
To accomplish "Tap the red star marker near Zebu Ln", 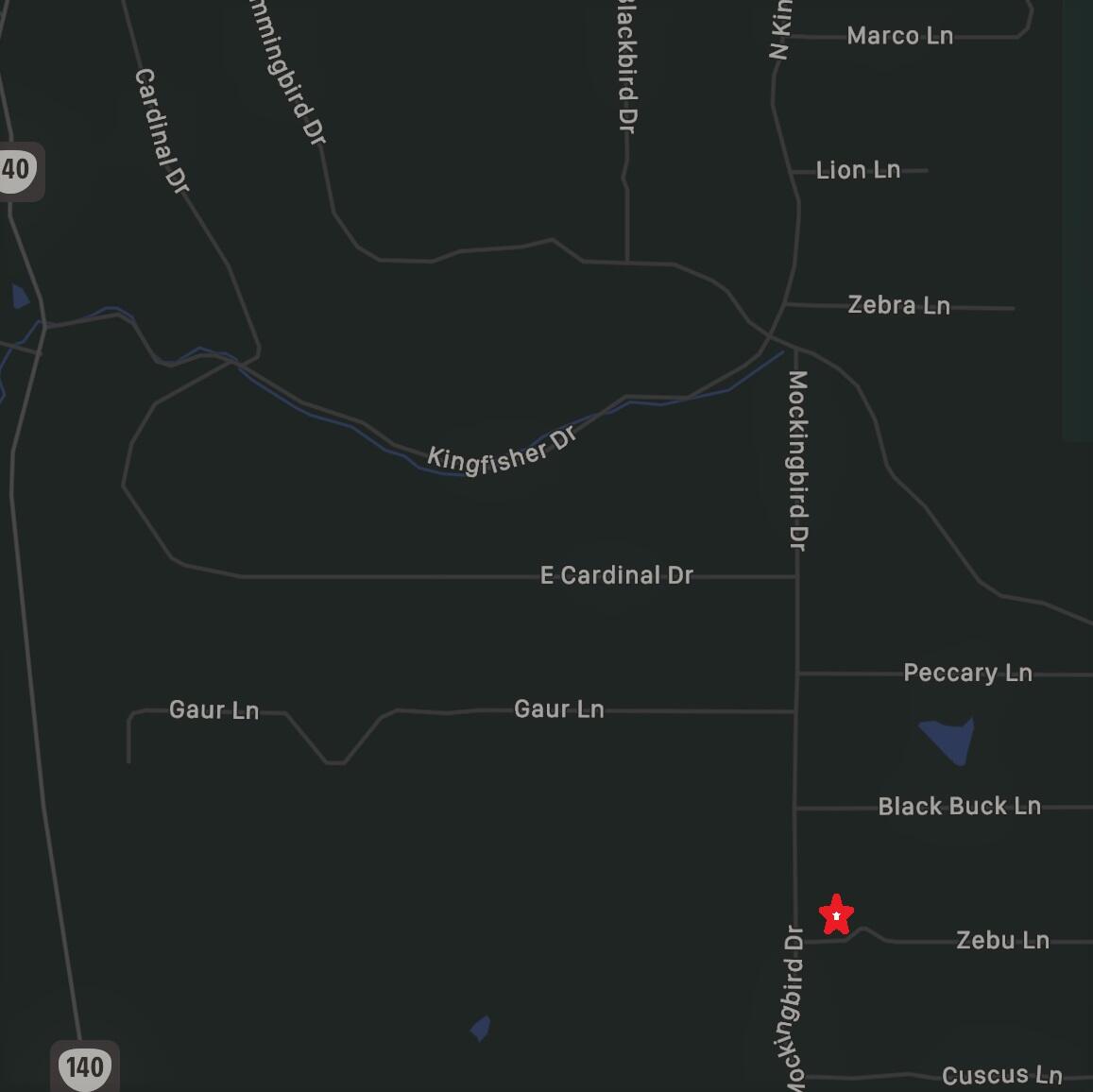I will (x=836, y=915).
